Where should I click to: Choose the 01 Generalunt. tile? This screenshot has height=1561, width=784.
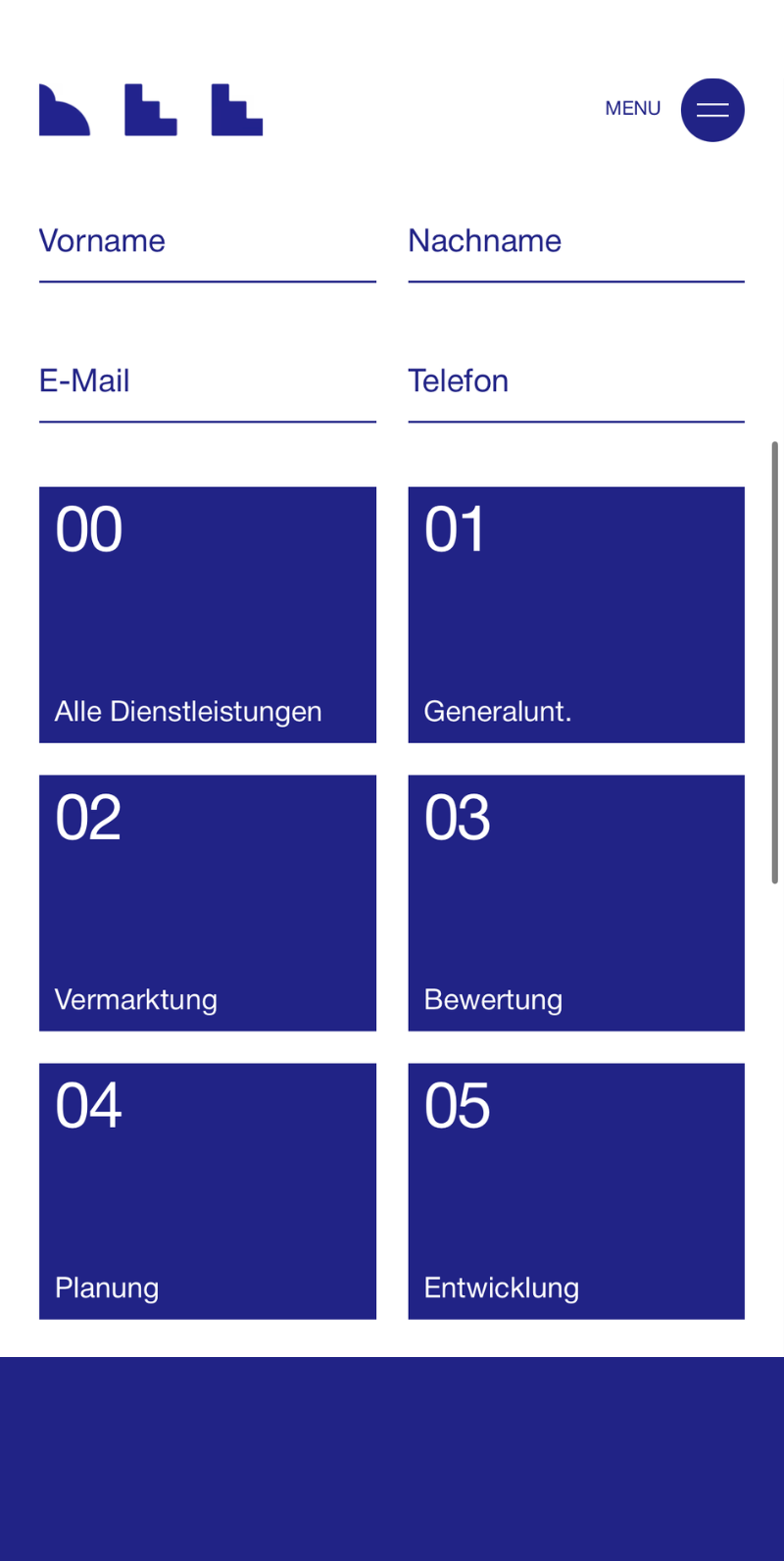[576, 615]
